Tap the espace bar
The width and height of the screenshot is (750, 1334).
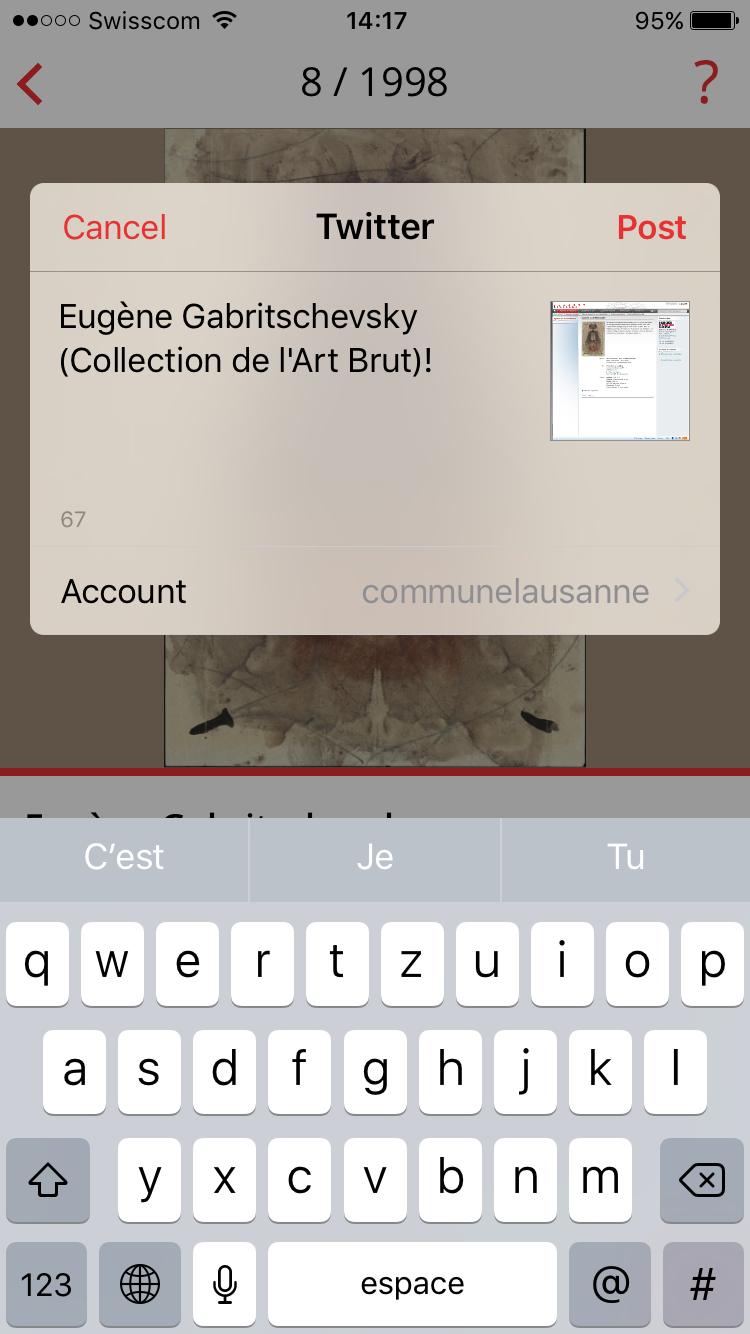tap(412, 1284)
